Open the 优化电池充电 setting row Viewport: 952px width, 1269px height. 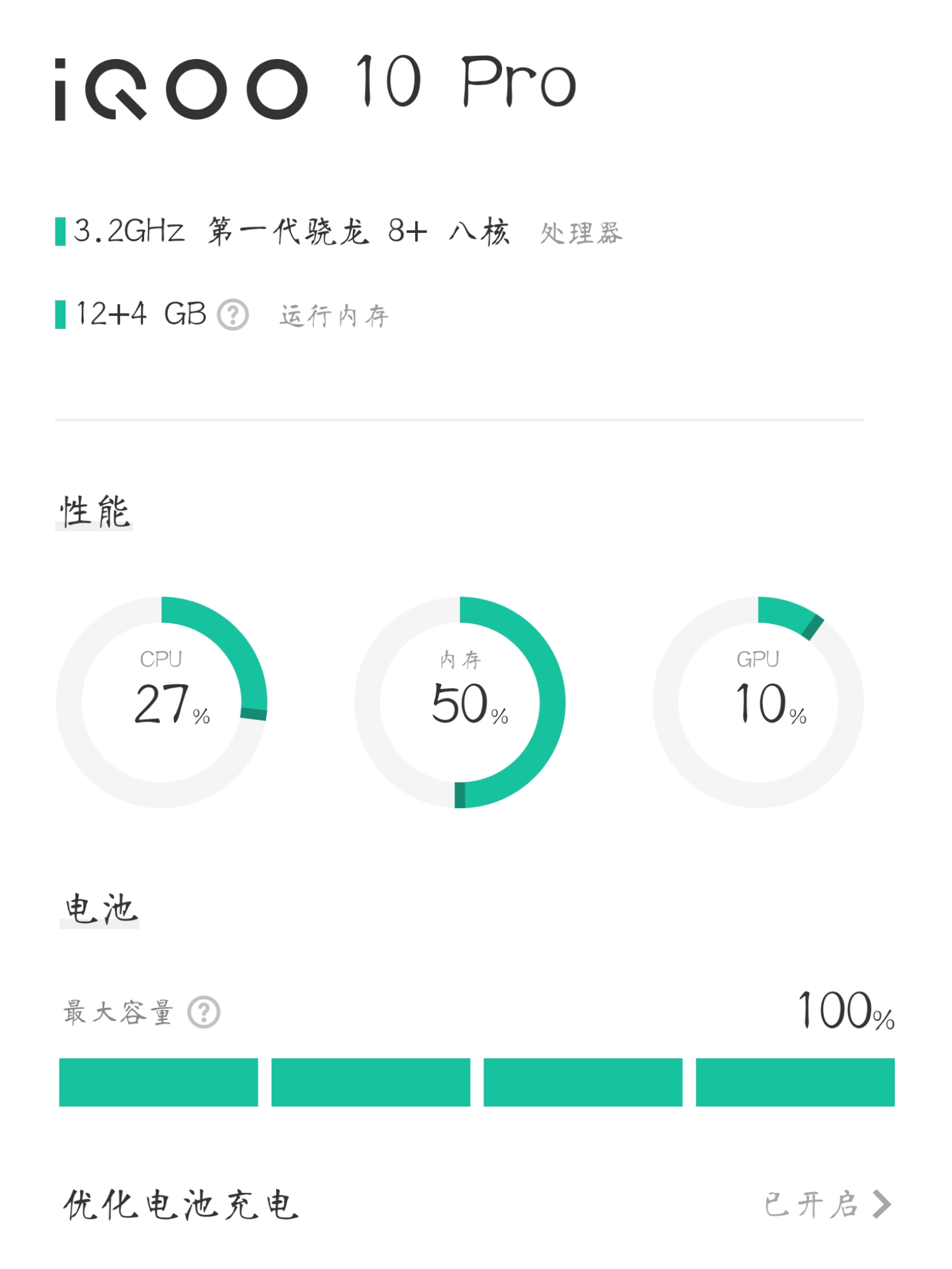476,1204
